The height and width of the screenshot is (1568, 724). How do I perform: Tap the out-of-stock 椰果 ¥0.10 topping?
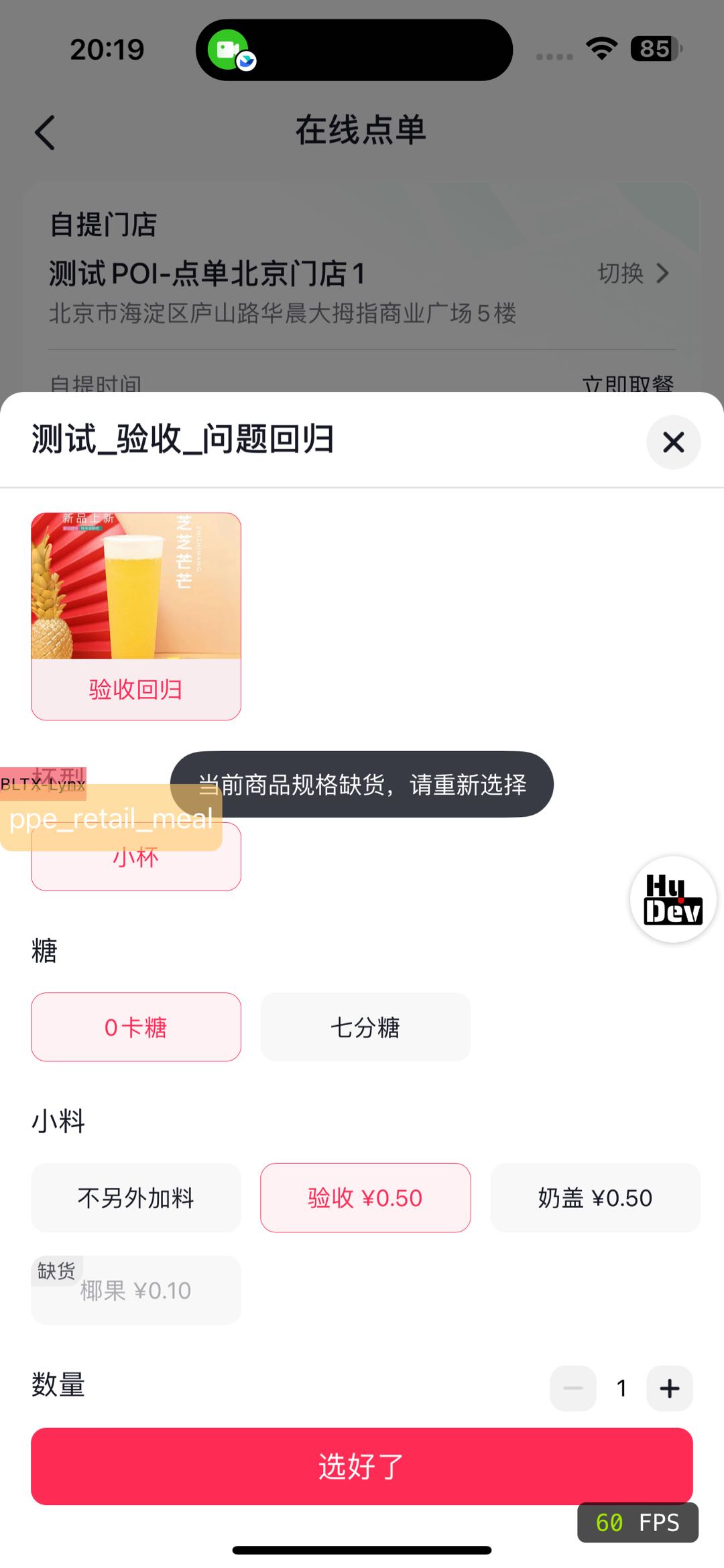click(136, 1290)
